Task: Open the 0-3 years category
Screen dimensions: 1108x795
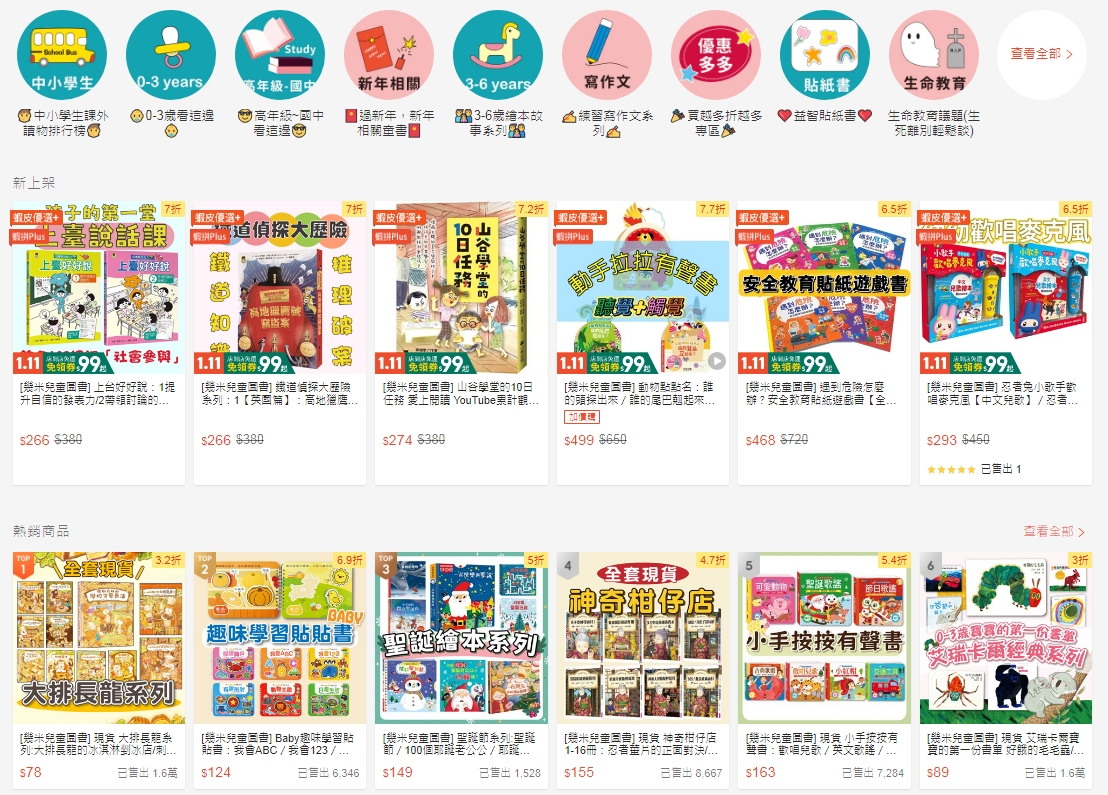Action: click(171, 55)
